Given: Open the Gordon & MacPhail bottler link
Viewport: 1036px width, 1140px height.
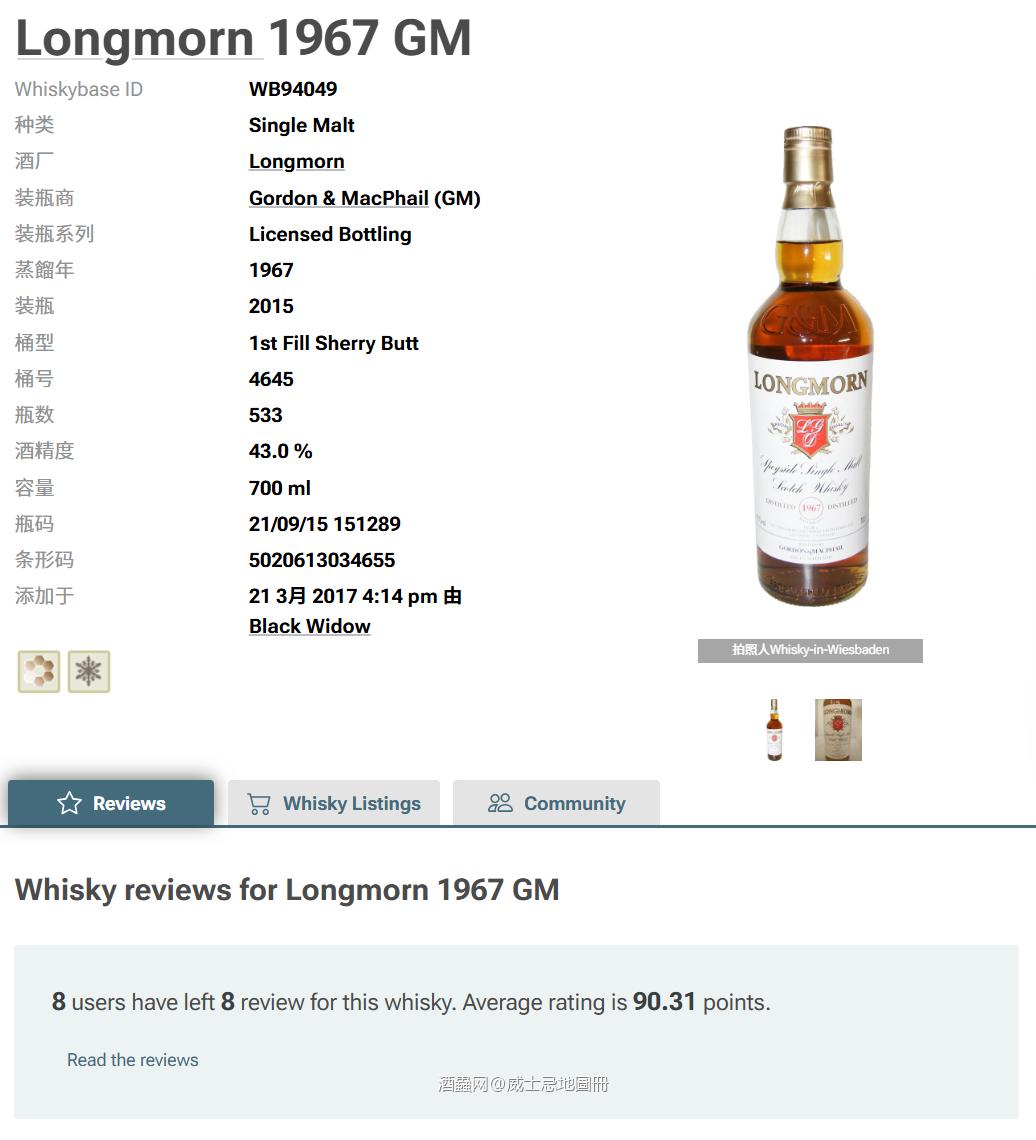Looking at the screenshot, I should pyautogui.click(x=339, y=198).
